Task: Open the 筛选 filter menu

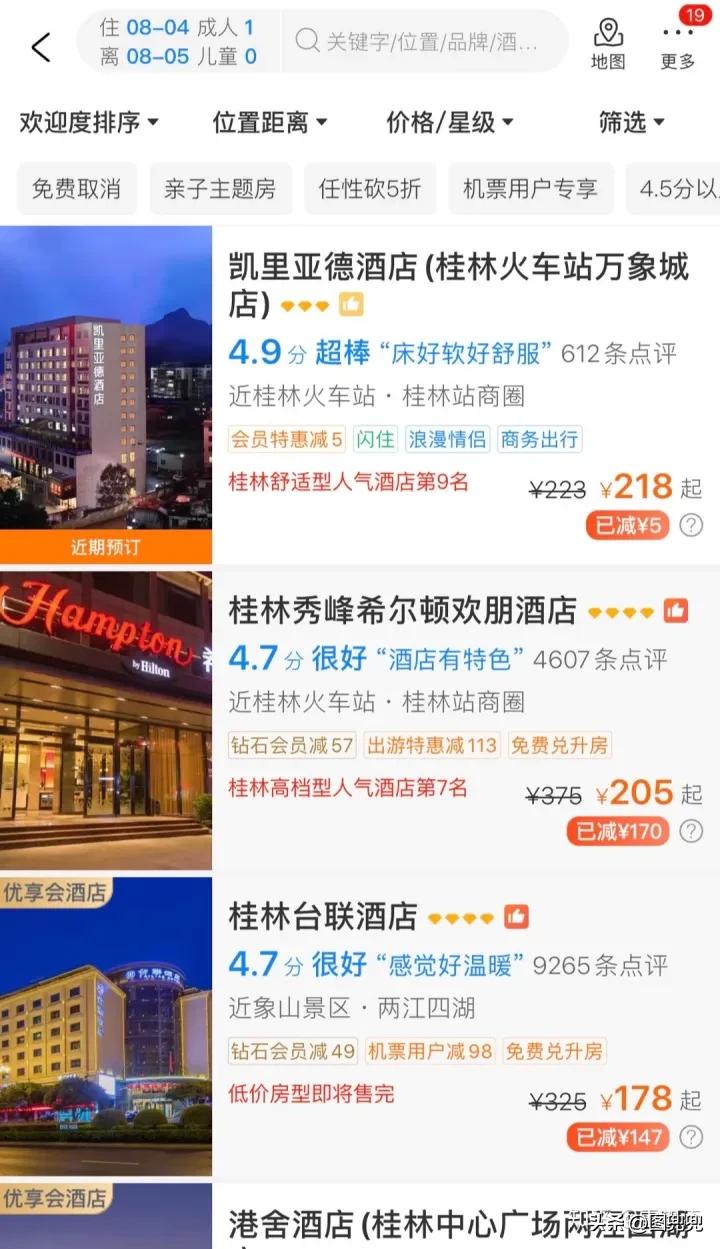Action: point(631,123)
